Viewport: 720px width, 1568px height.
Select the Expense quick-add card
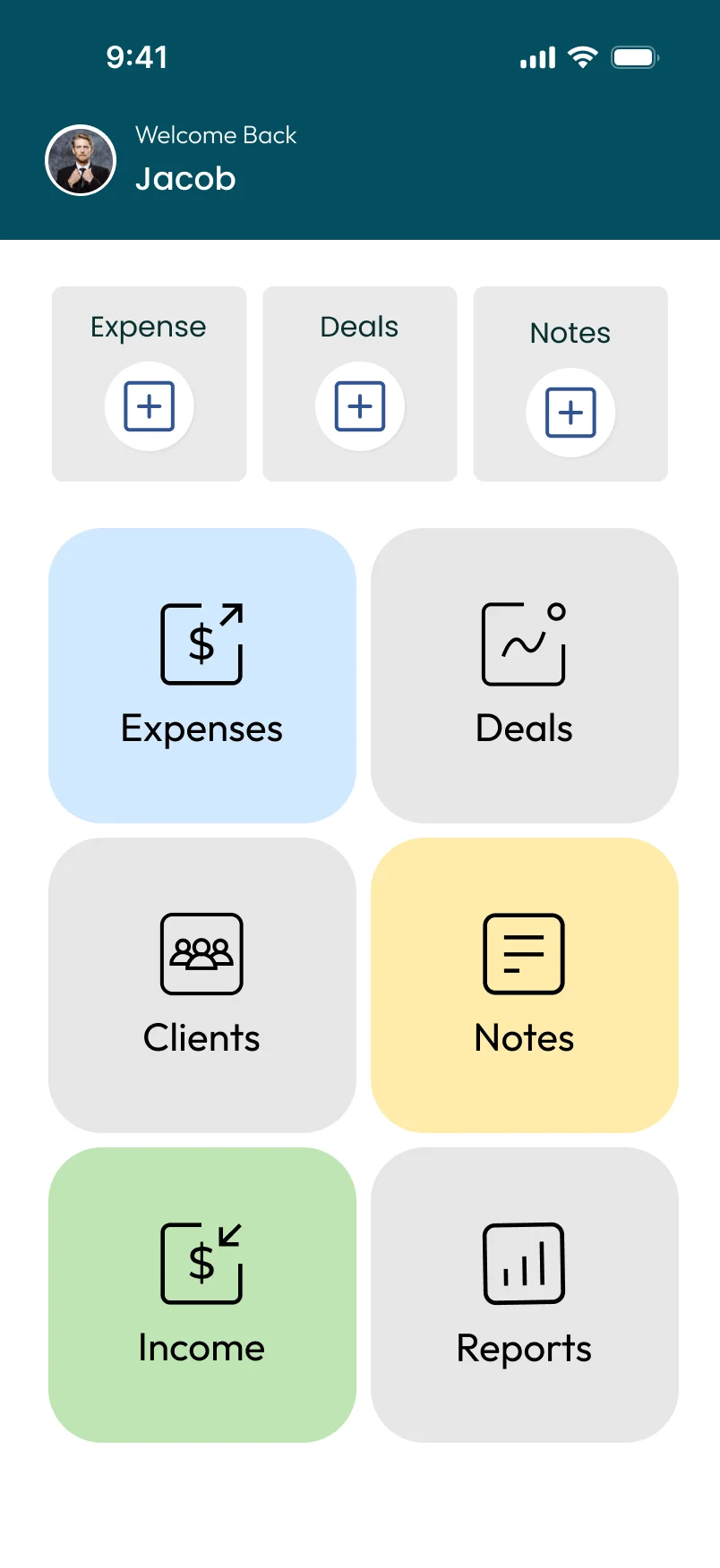[149, 383]
